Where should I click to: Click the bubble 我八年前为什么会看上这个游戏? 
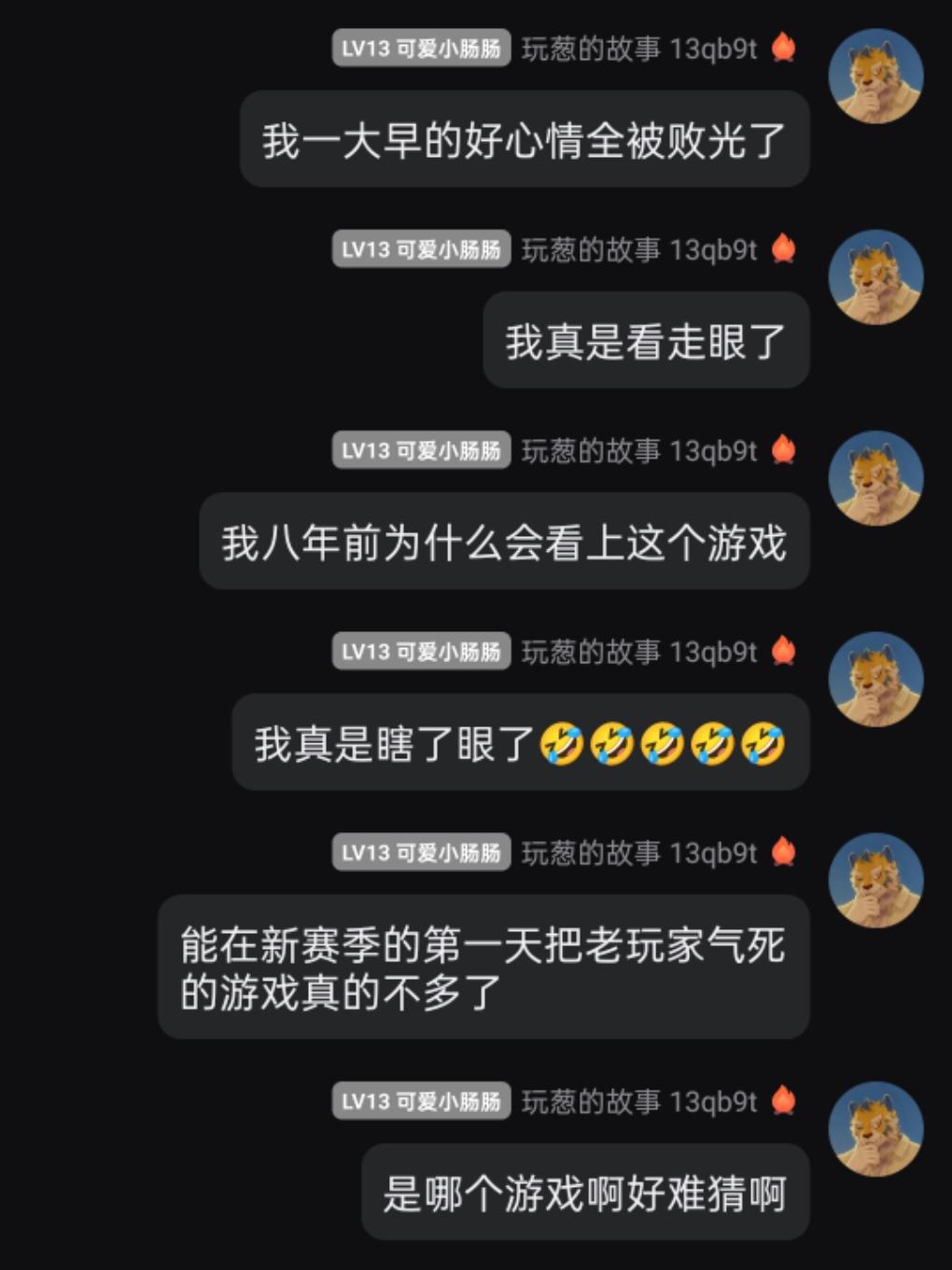tap(504, 540)
